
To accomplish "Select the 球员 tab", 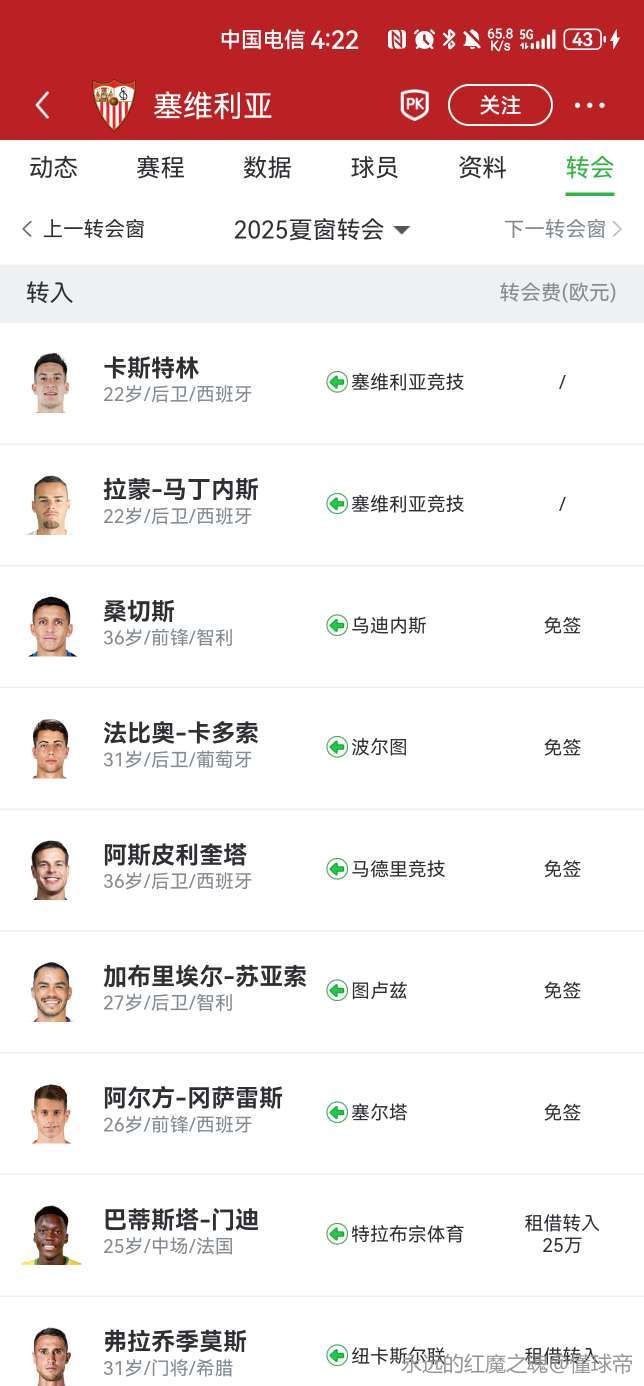I will [374, 168].
